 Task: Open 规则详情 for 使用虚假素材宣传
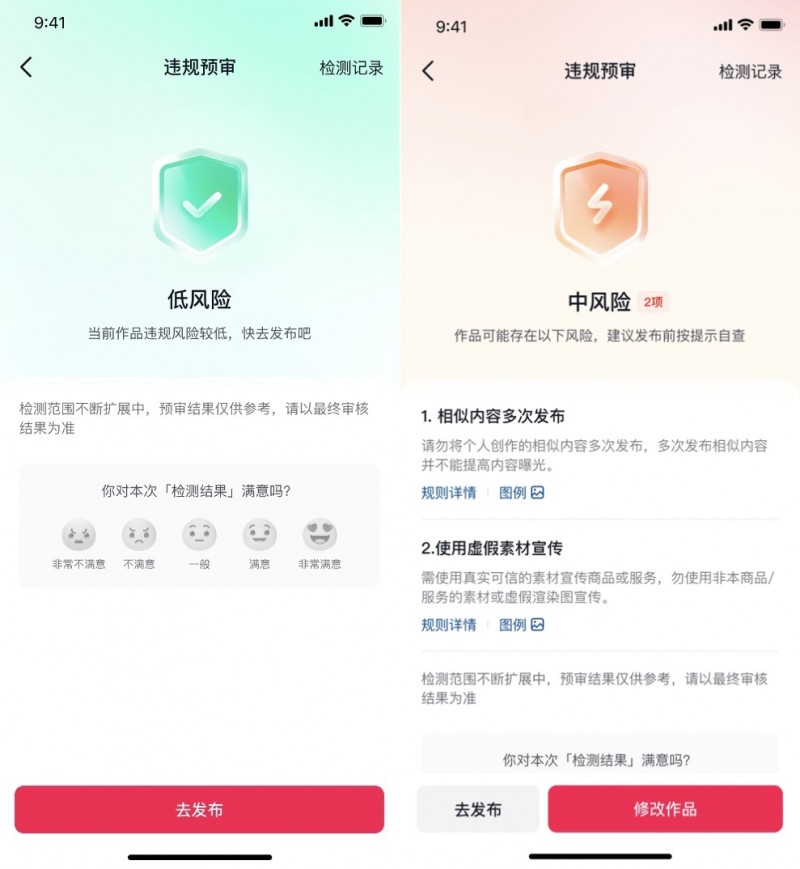[x=449, y=624]
